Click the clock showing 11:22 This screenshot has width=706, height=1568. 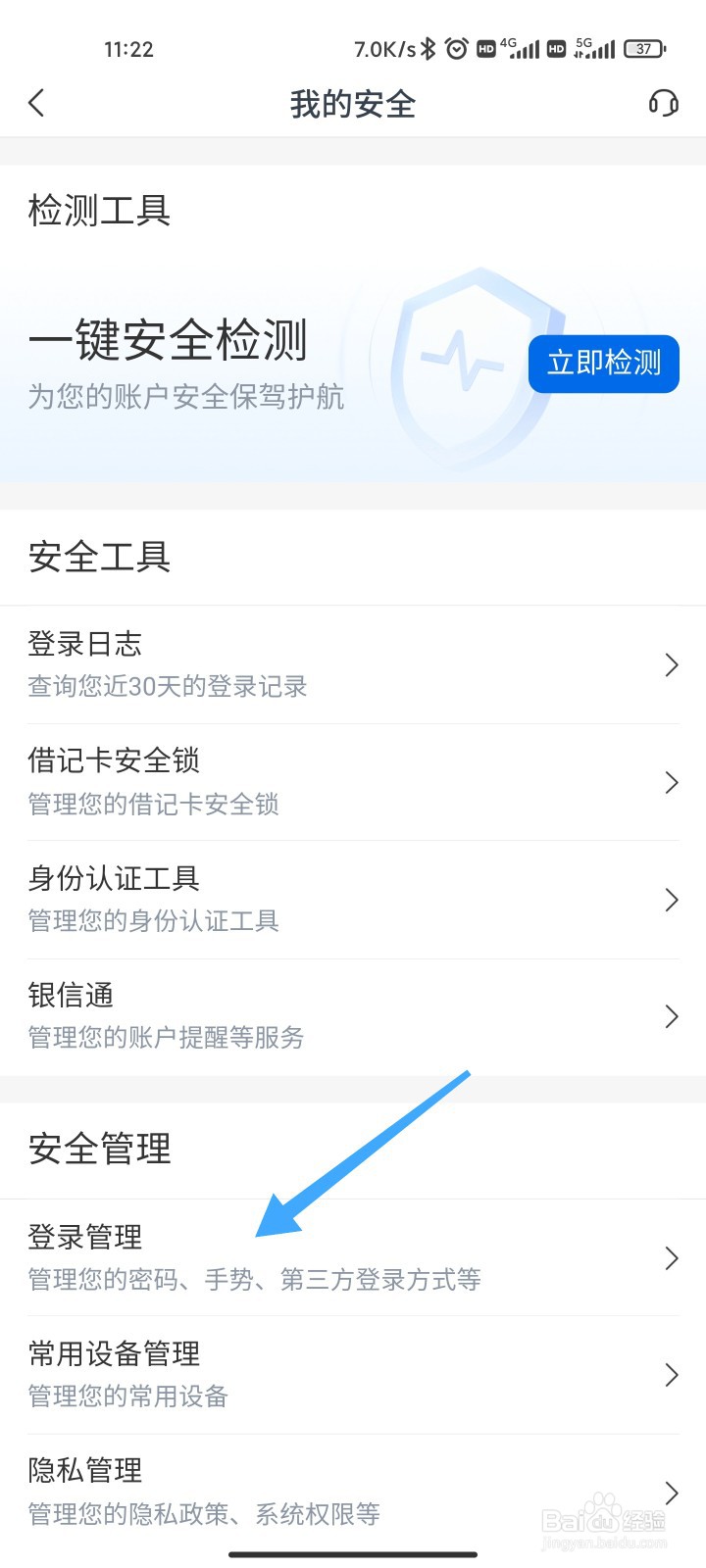coord(130,48)
